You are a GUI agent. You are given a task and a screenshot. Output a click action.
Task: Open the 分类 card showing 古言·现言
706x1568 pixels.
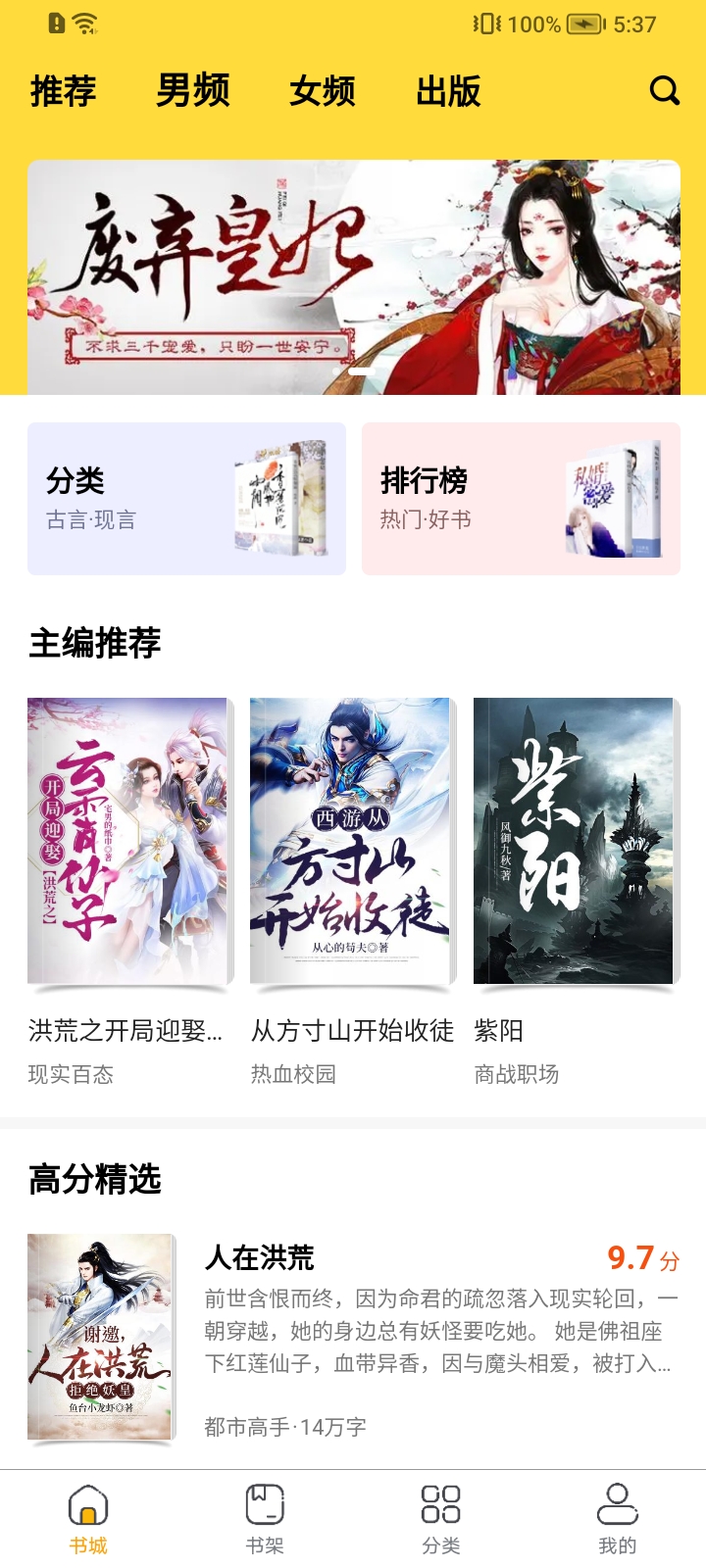click(x=186, y=498)
